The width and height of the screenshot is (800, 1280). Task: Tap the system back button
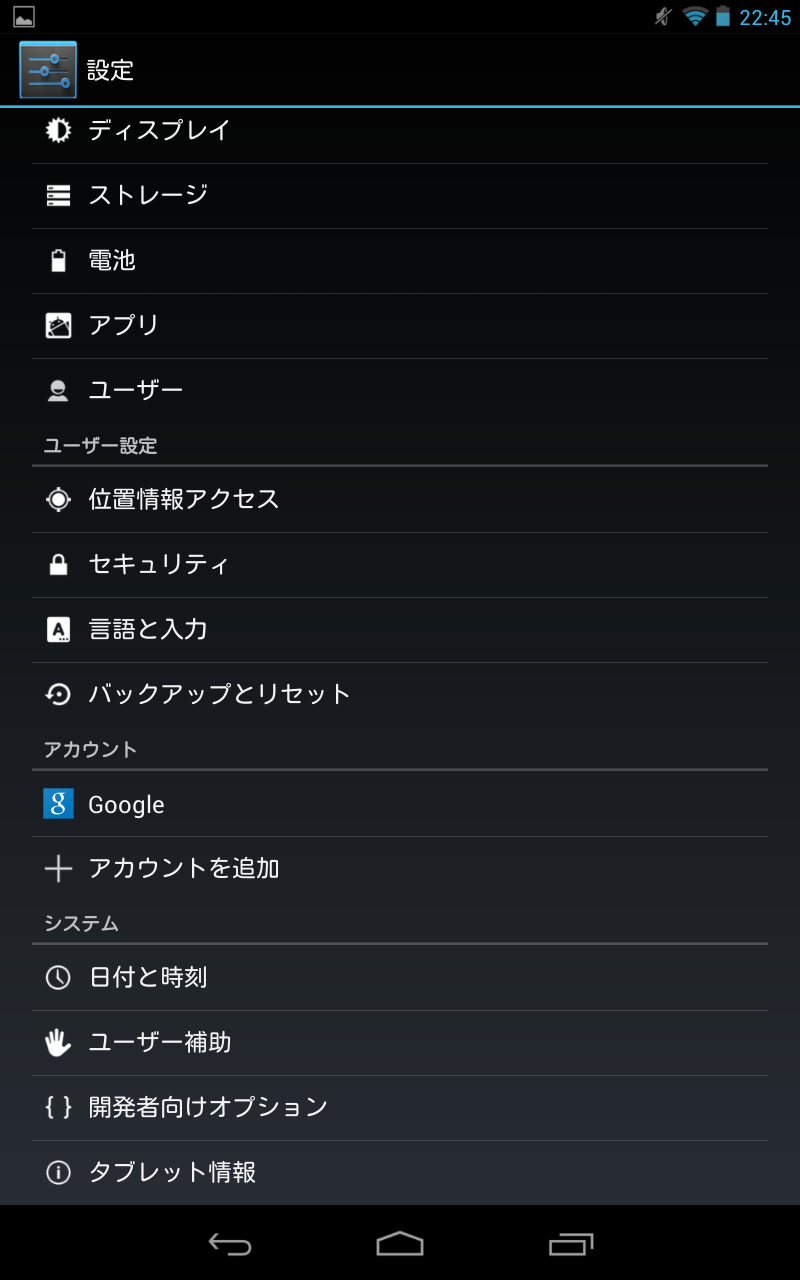230,1243
